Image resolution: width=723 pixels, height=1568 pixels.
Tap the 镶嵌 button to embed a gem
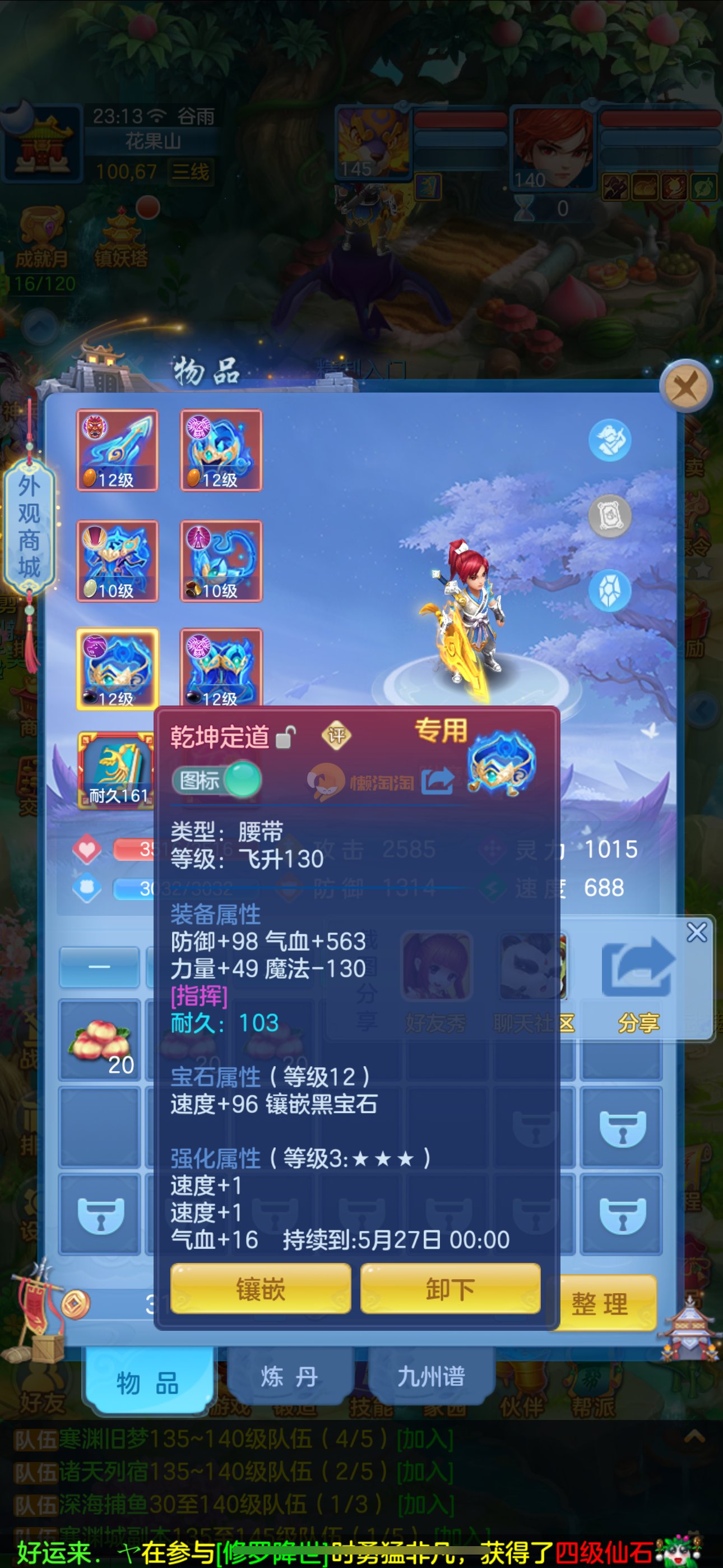tap(261, 1289)
